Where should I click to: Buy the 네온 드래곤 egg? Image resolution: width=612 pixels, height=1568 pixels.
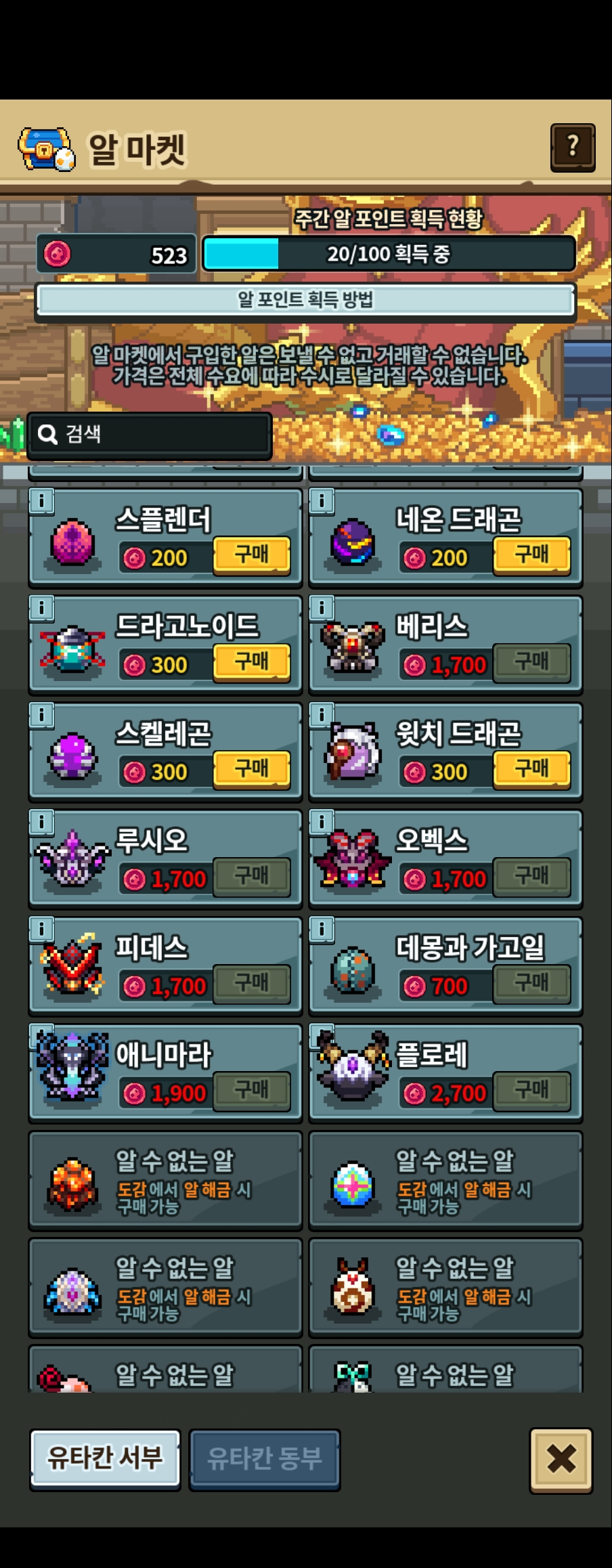click(532, 556)
